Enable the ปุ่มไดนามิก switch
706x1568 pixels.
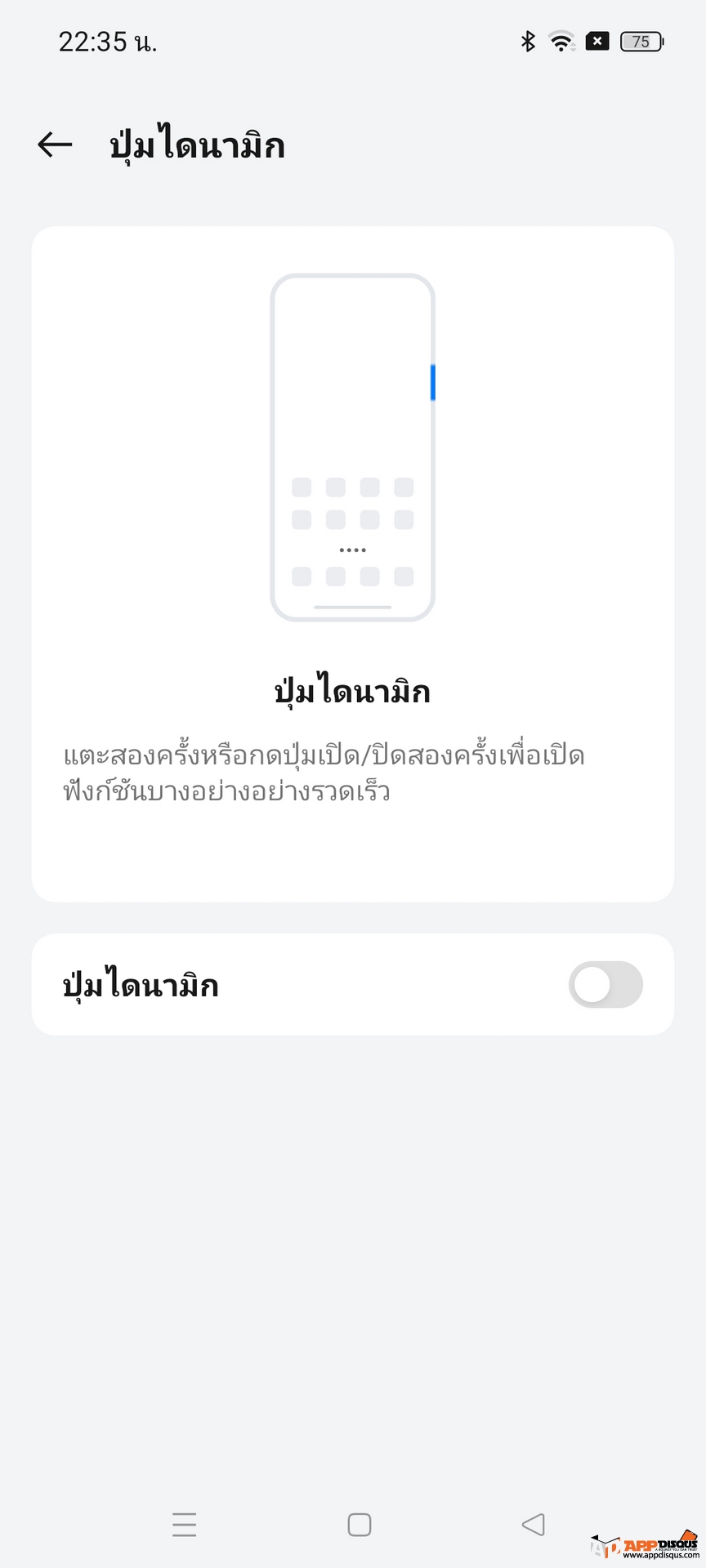[605, 985]
